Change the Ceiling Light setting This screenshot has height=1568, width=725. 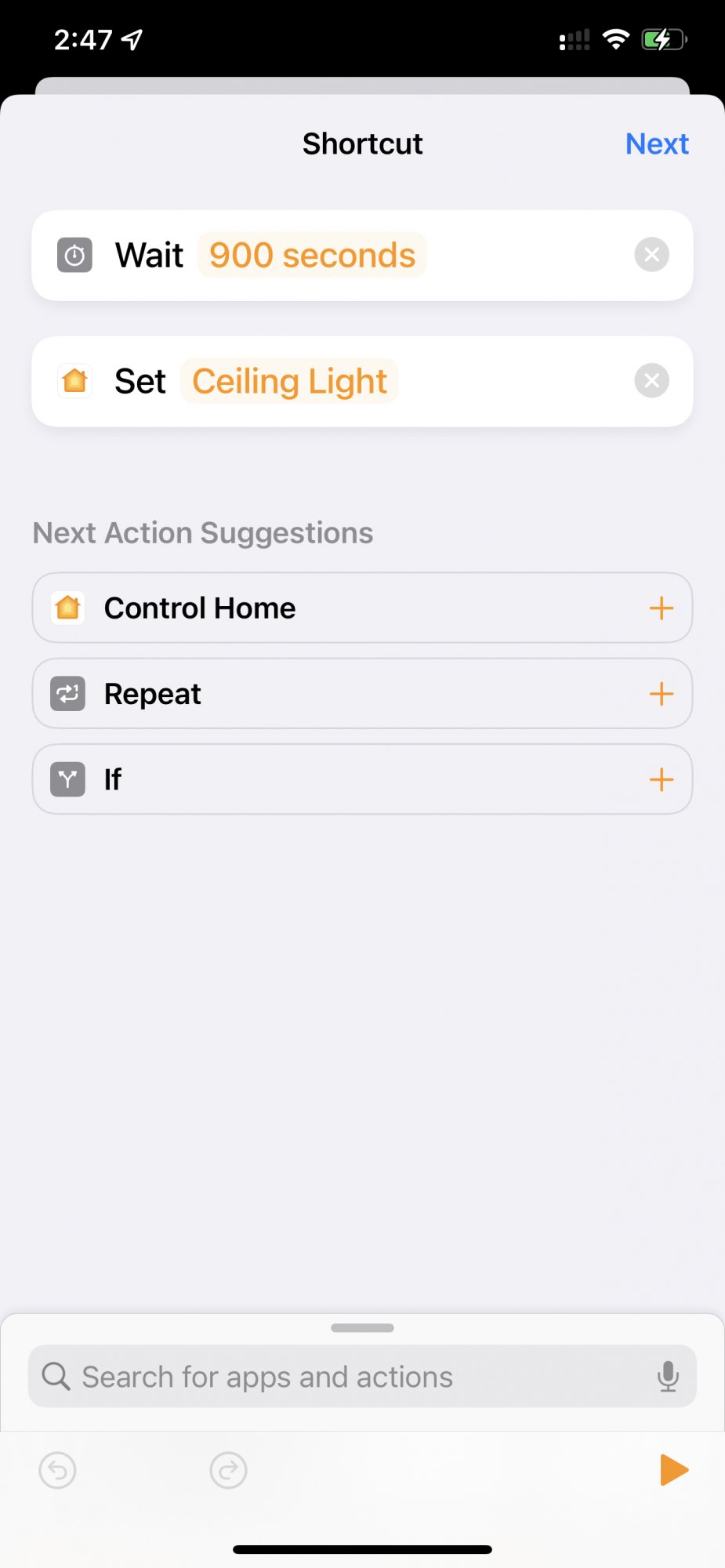(289, 382)
